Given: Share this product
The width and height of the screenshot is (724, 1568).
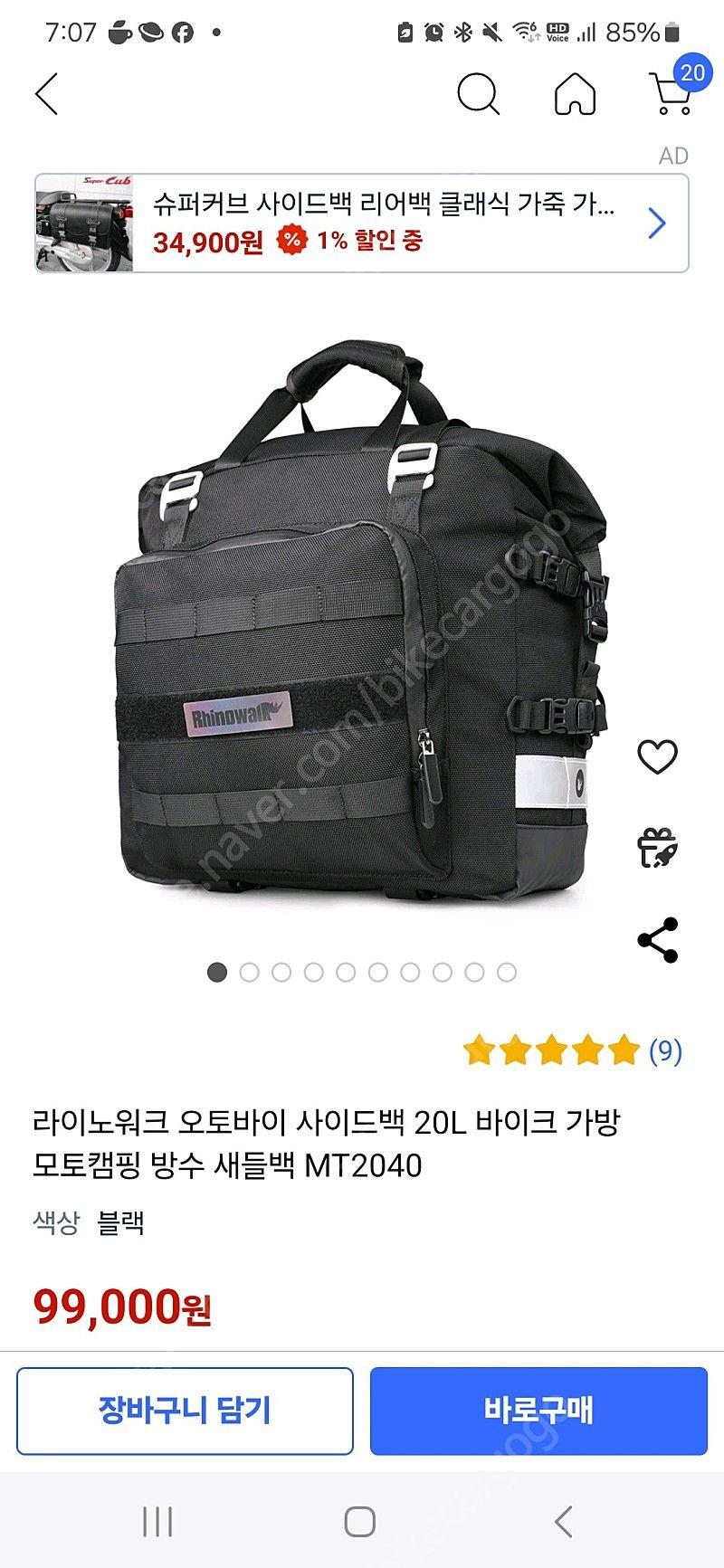Looking at the screenshot, I should [x=658, y=940].
